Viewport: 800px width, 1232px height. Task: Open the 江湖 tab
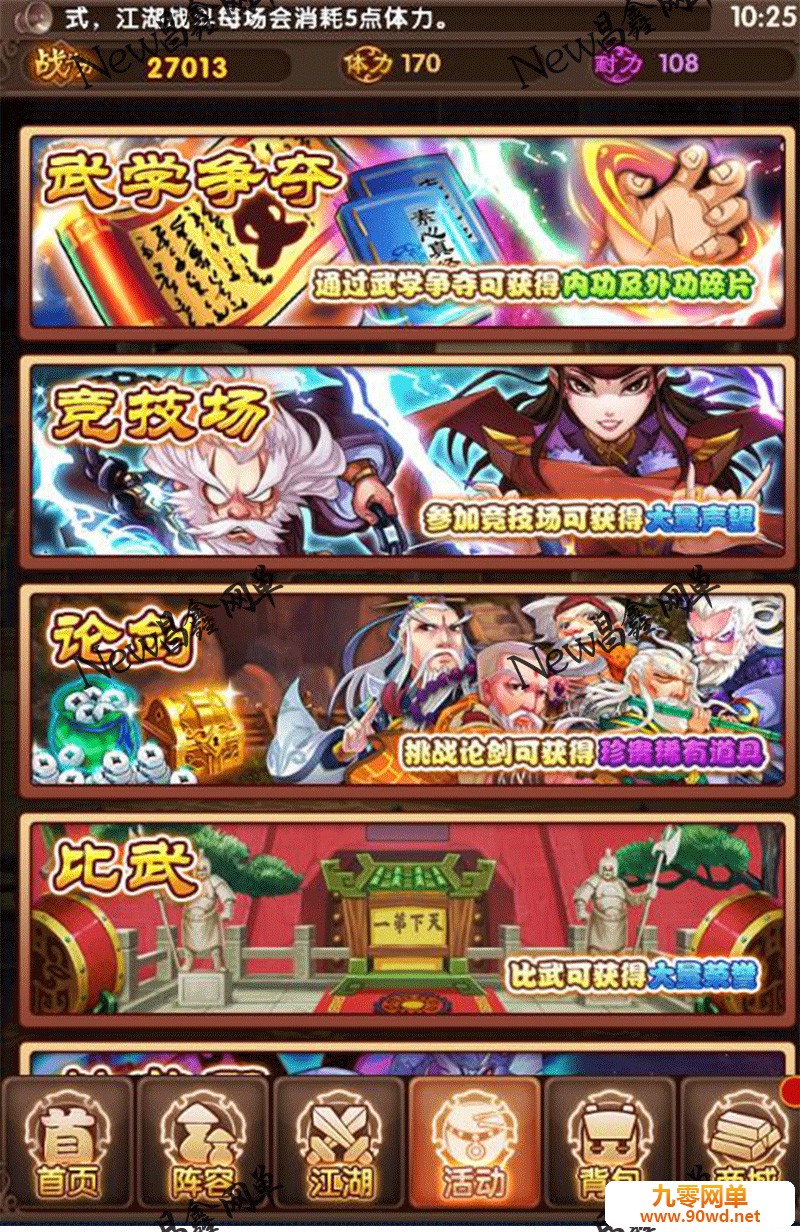[x=339, y=1152]
